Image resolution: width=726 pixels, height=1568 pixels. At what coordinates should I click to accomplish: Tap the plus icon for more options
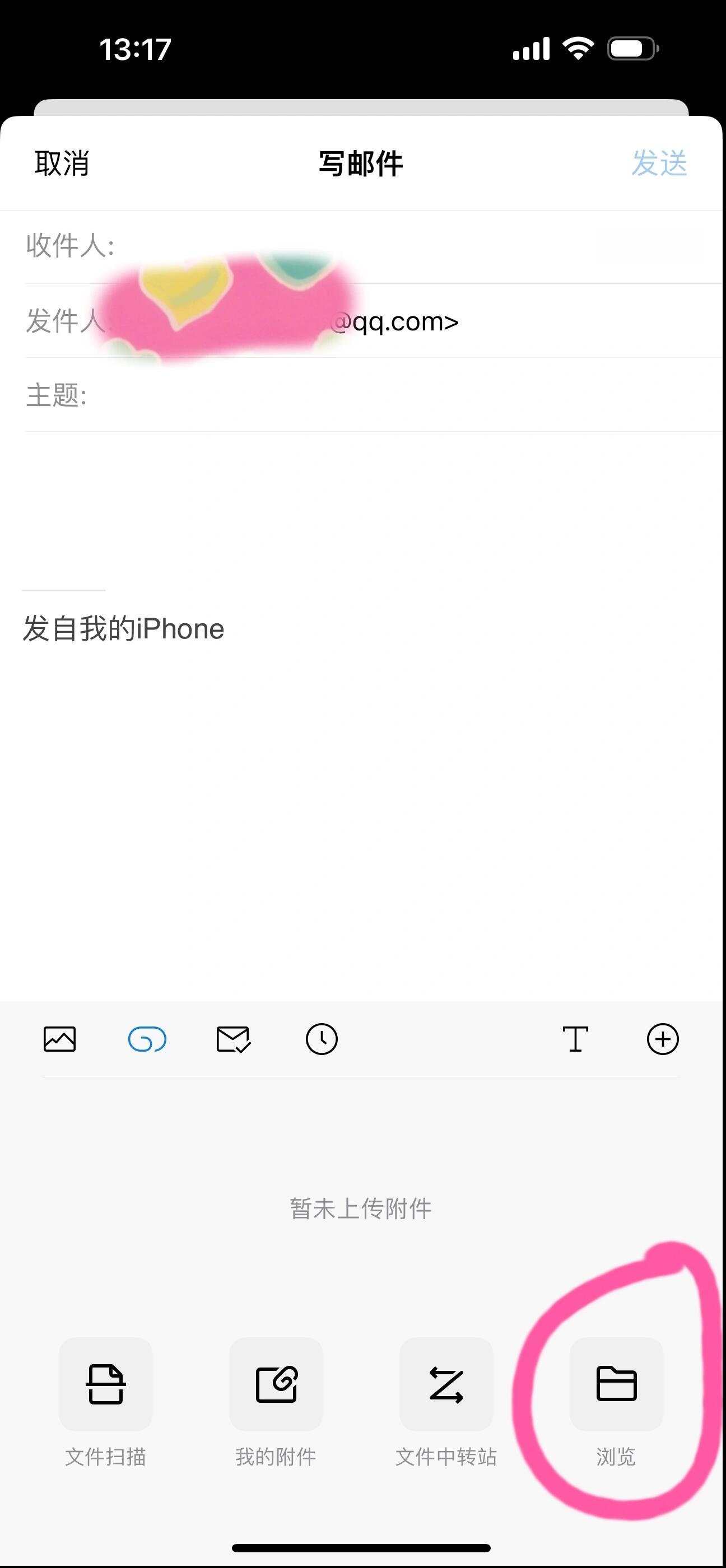(662, 1040)
